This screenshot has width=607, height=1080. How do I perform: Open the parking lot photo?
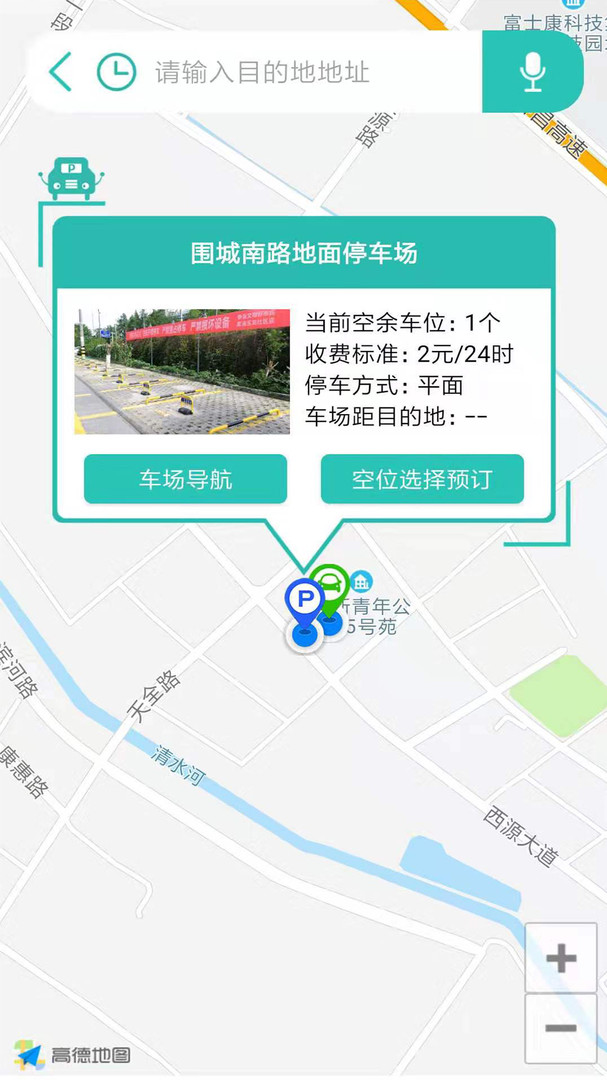pyautogui.click(x=182, y=371)
